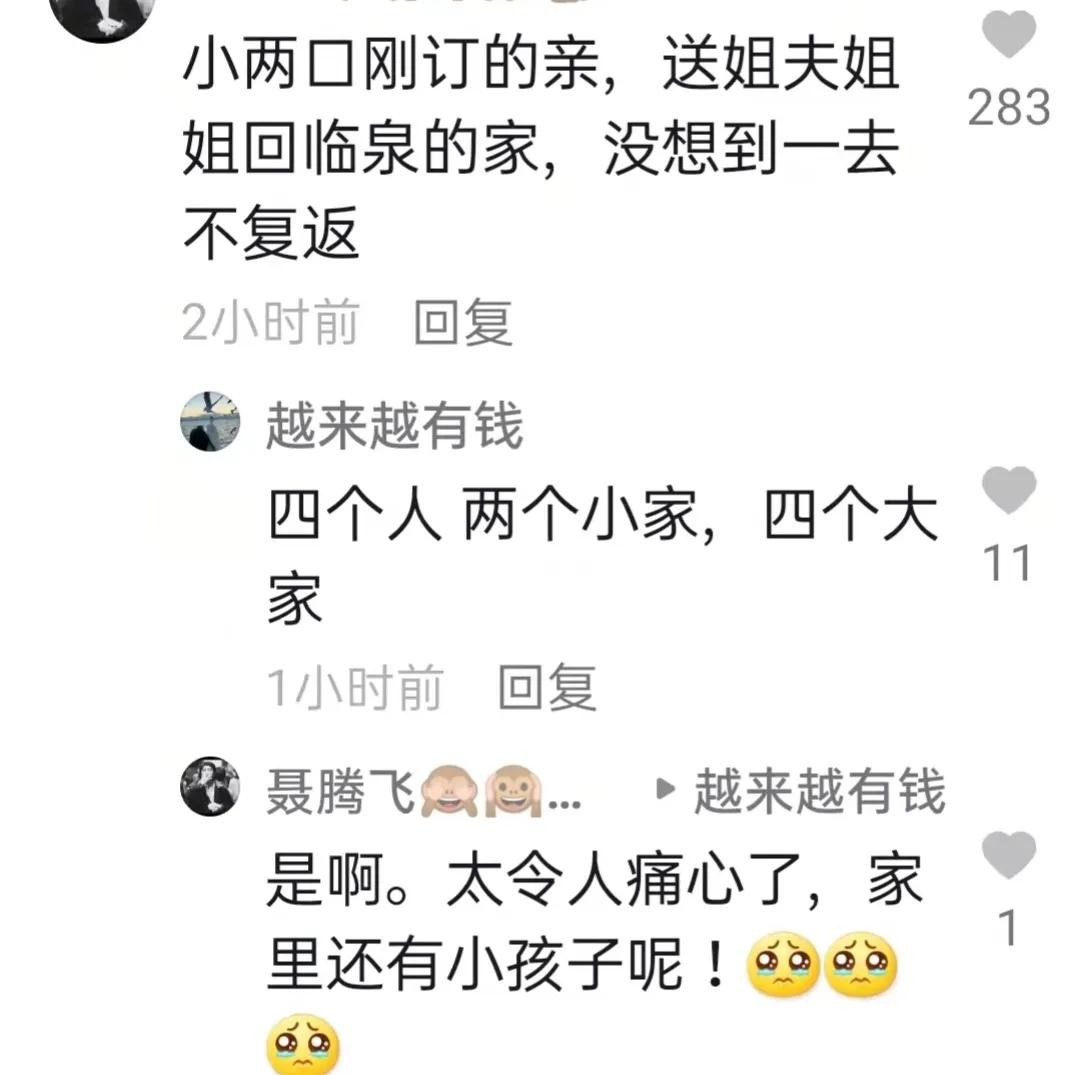The height and width of the screenshot is (1075, 1079).
Task: Like 聂腾飞's reply
Action: click(x=1007, y=856)
